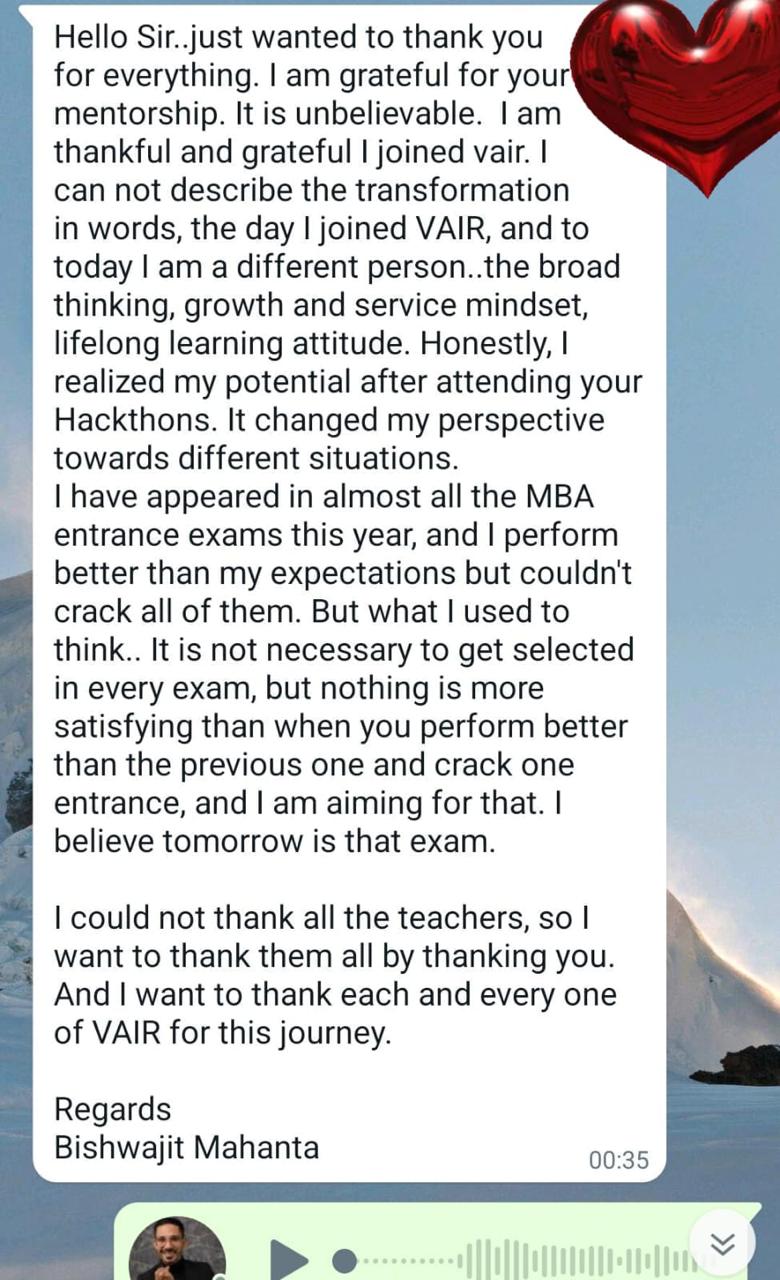
Task: Select the Regards closing line
Action: point(112,1109)
